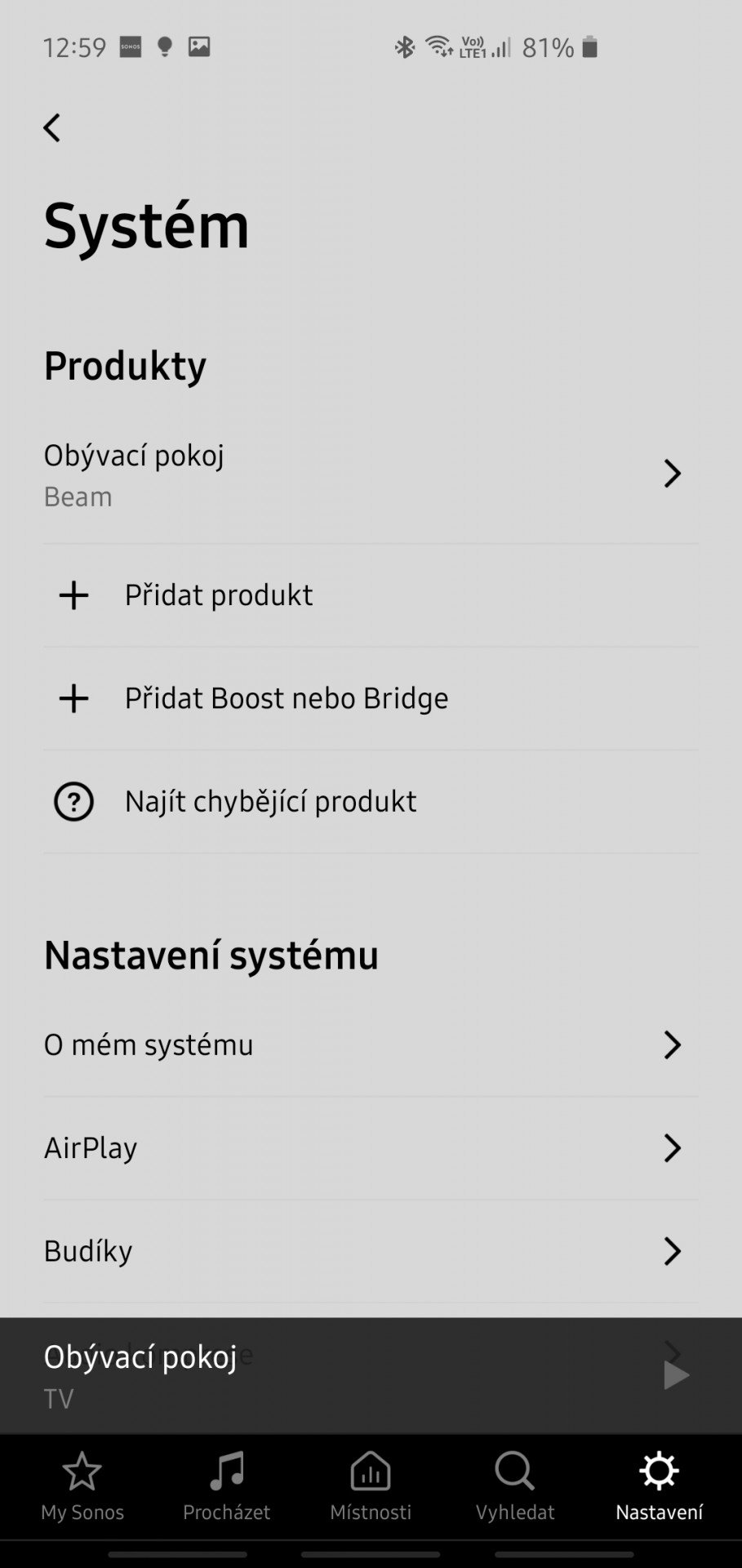The width and height of the screenshot is (742, 1568).
Task: Open AirPlay settings
Action: pyautogui.click(x=371, y=1147)
